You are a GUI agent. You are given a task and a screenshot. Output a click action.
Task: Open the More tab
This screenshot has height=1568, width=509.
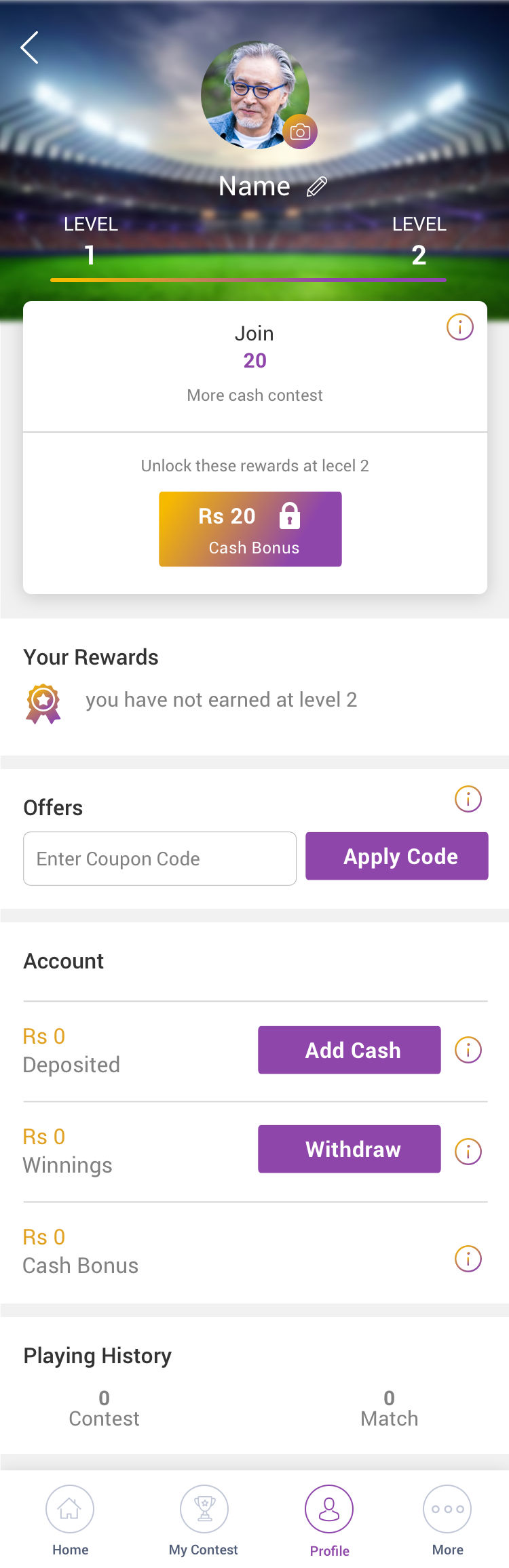447,1519
